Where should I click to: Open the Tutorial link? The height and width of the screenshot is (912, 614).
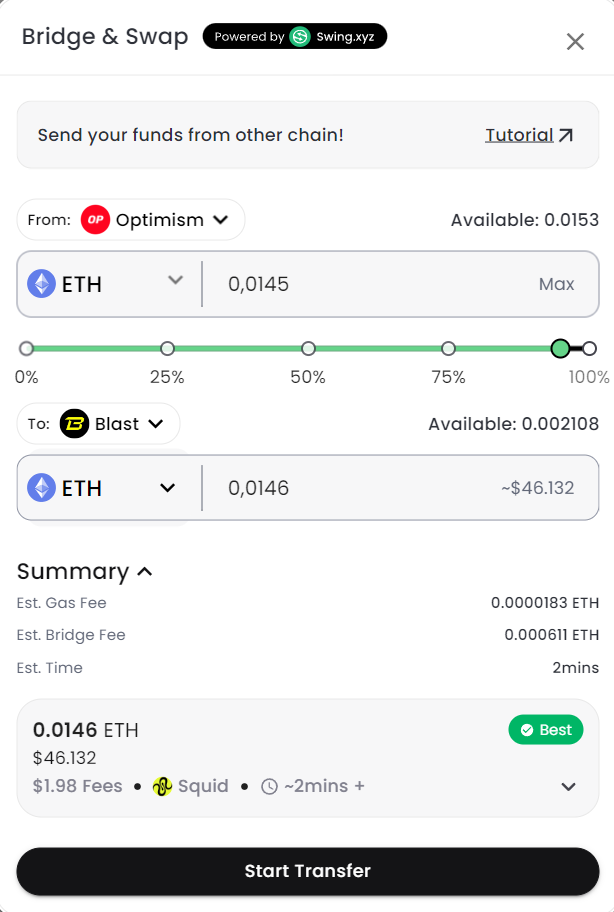click(x=529, y=135)
